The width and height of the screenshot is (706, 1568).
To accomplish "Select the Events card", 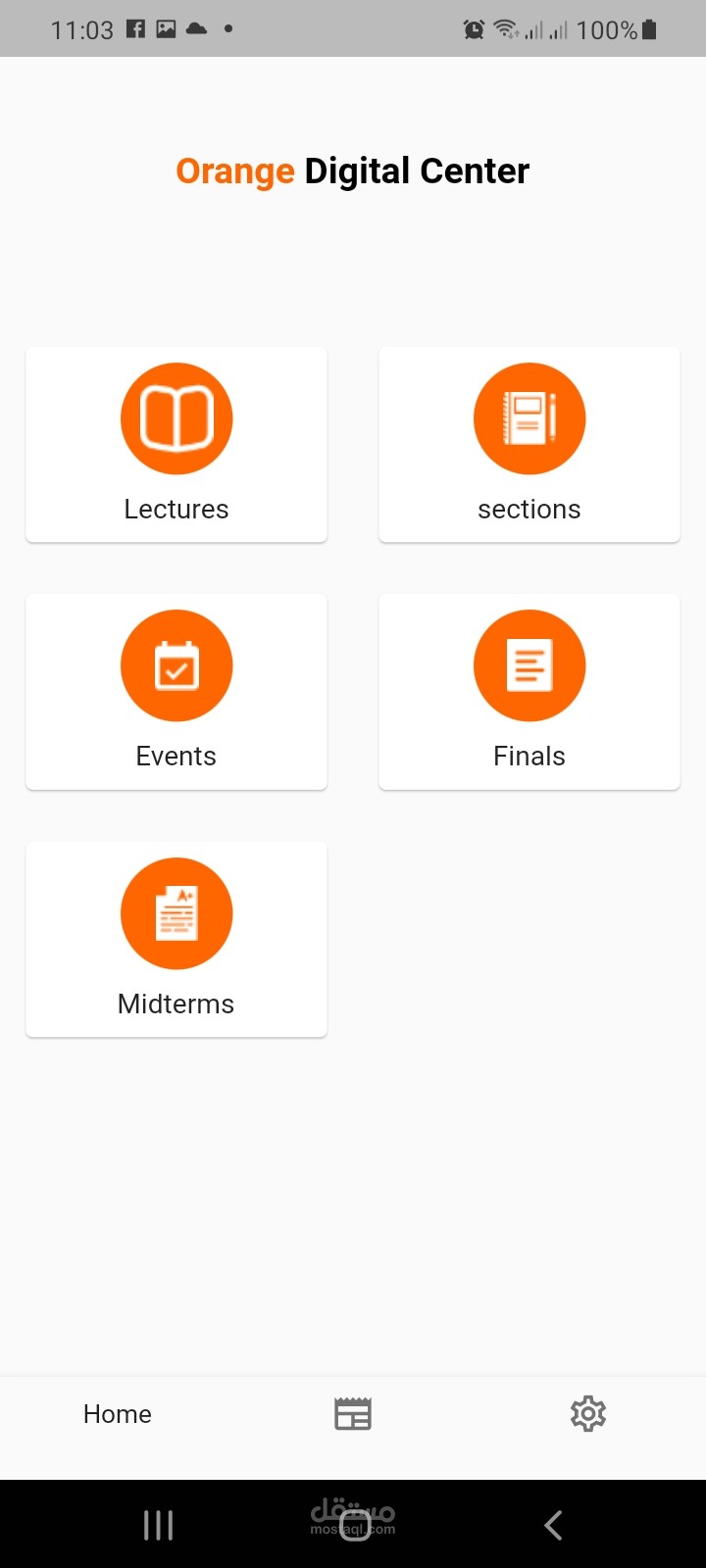I will click(176, 691).
